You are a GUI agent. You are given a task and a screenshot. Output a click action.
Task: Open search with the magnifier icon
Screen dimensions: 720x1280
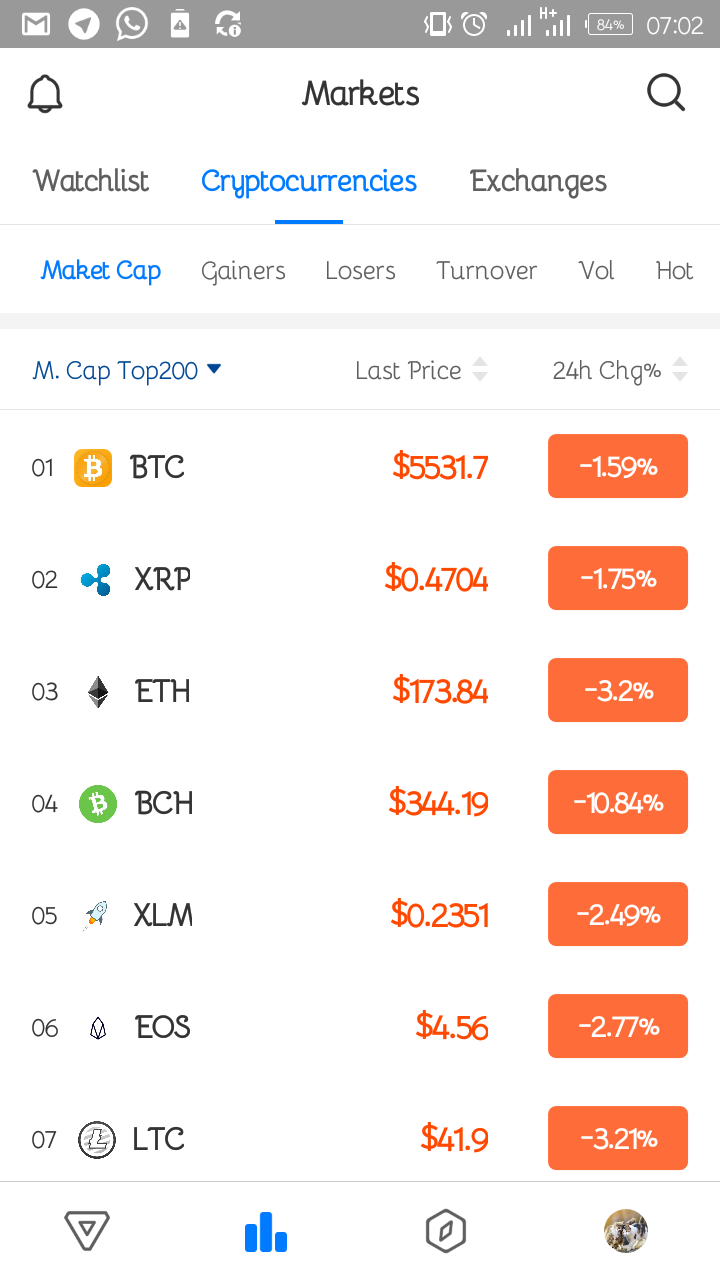pyautogui.click(x=665, y=92)
